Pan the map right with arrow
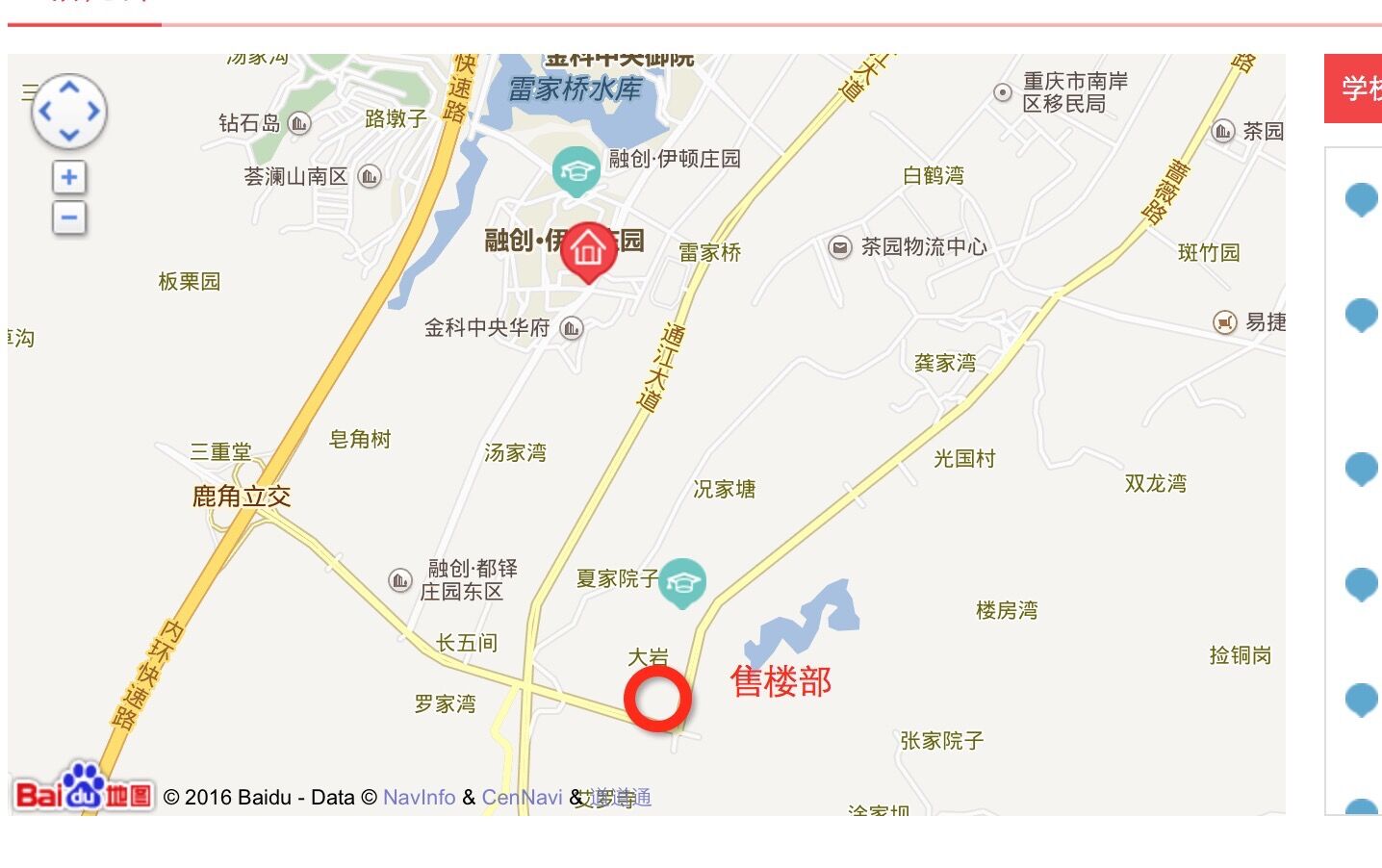Viewport: 1382px width, 868px height. click(92, 112)
